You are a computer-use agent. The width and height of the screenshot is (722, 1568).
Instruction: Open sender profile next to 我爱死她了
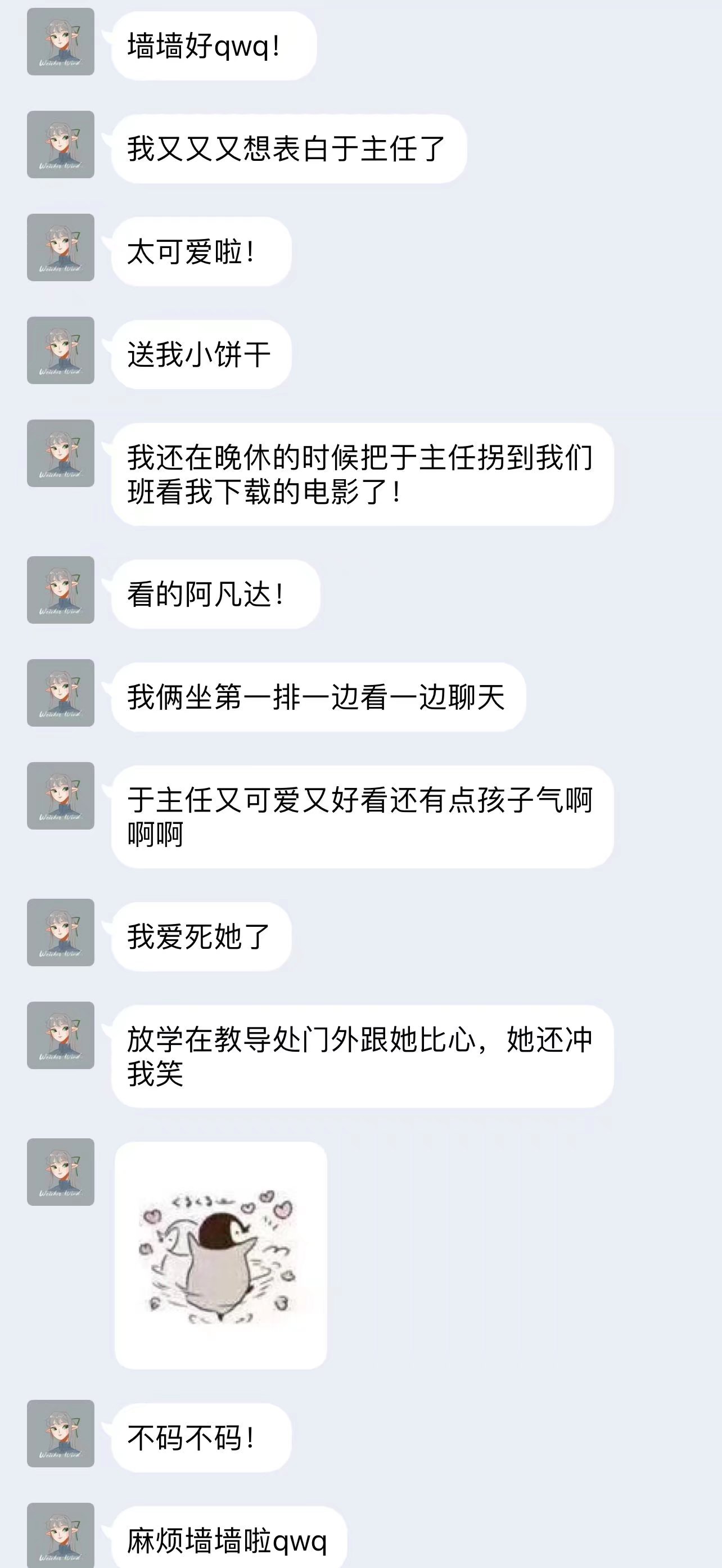pos(60,932)
